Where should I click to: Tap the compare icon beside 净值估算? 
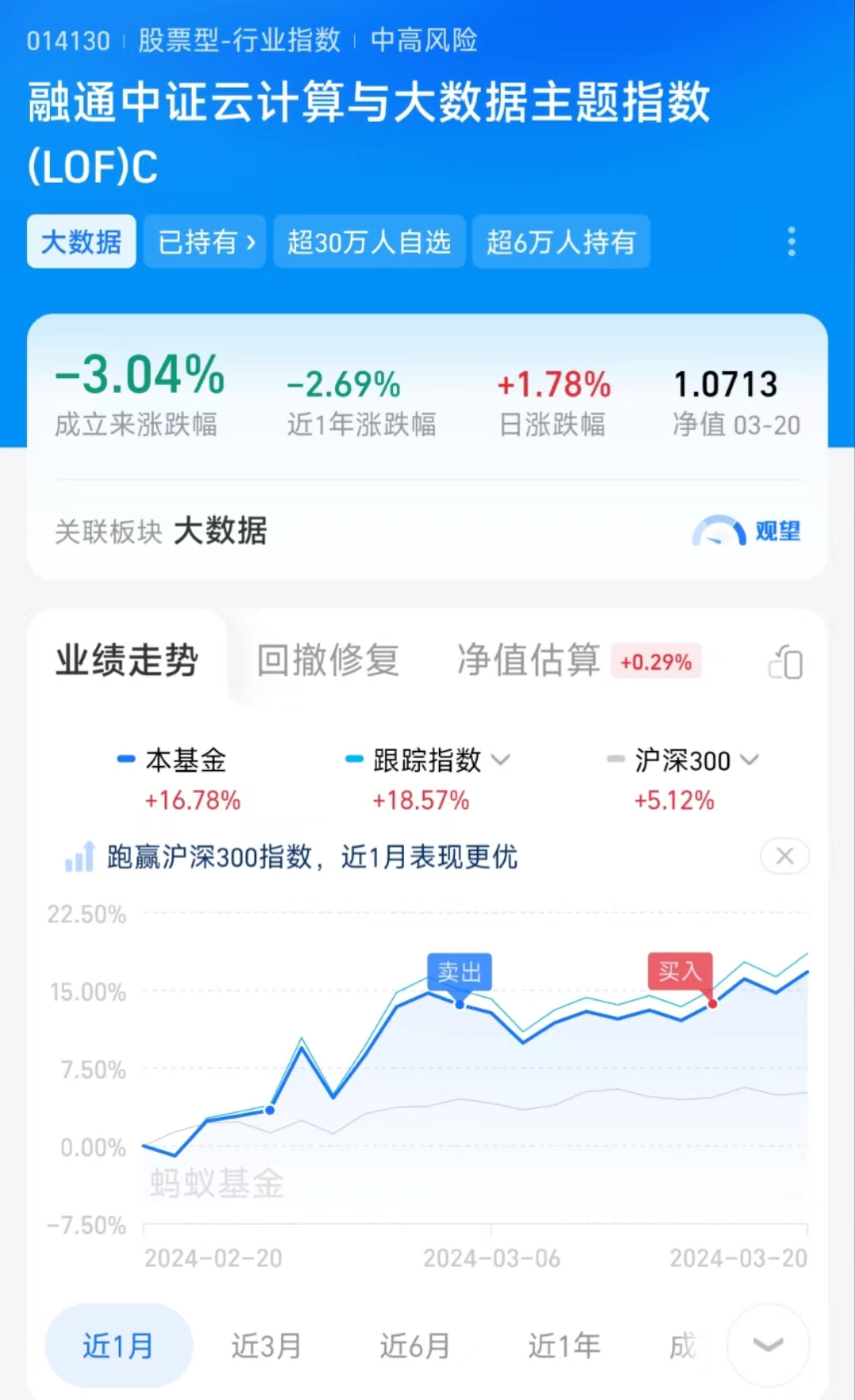click(784, 662)
